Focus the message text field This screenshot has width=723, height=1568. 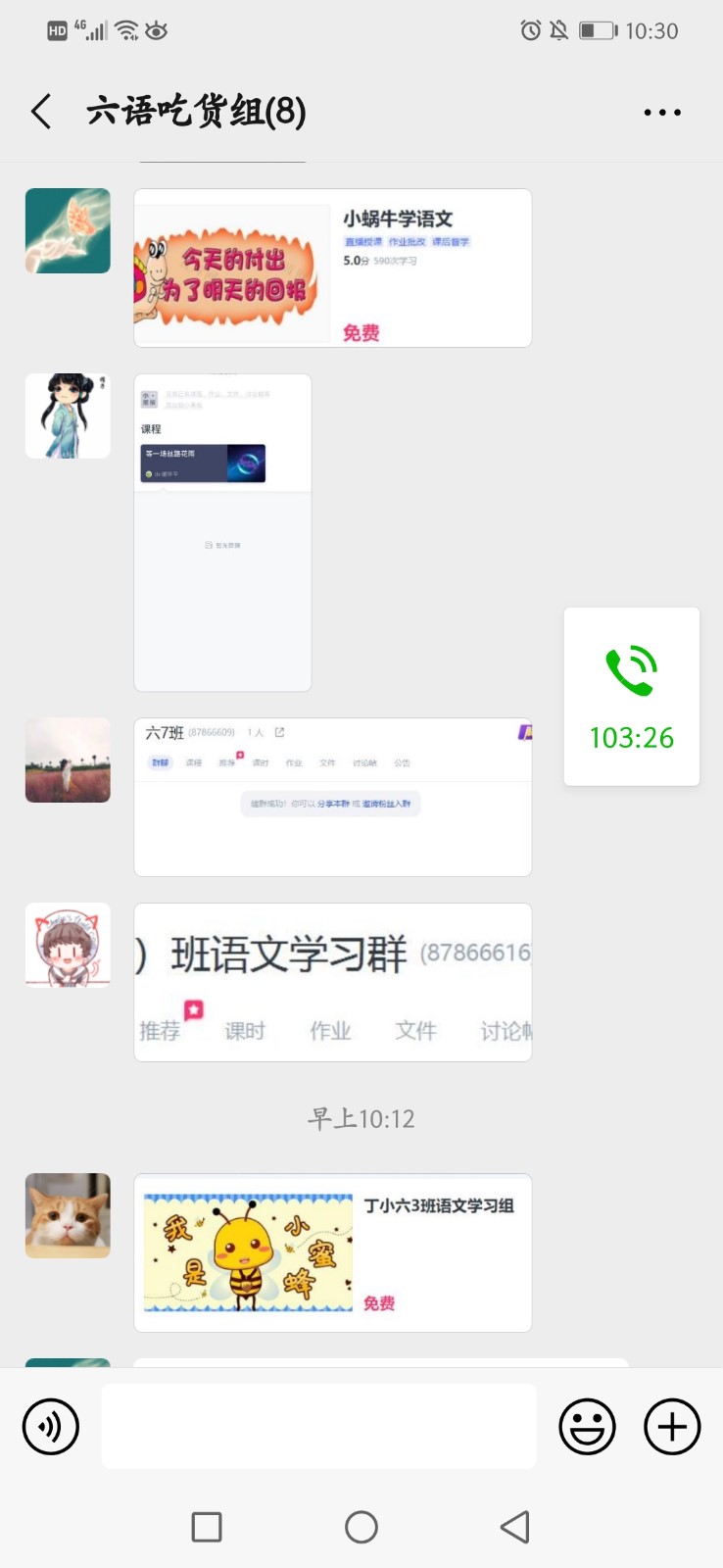318,1426
